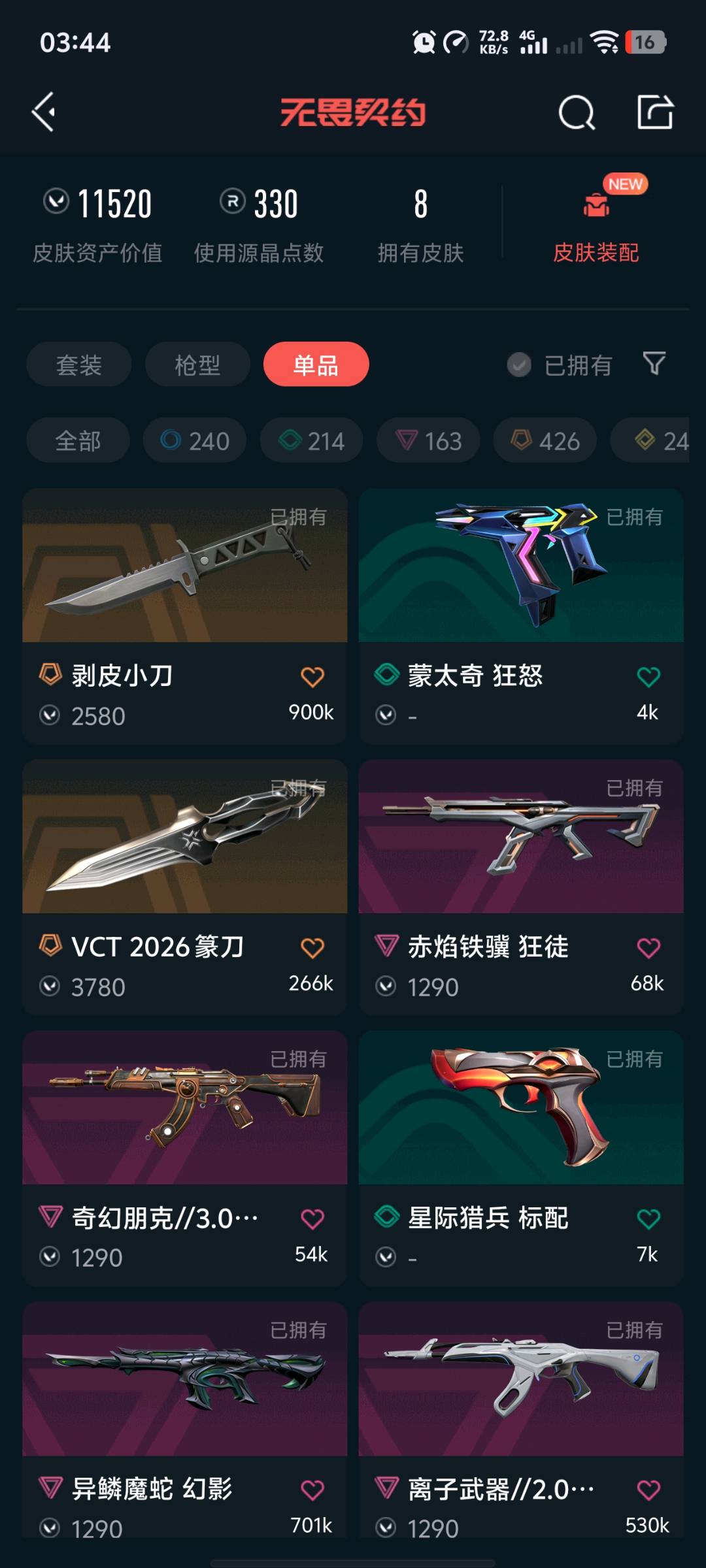Switch to the 套装 tab
The image size is (706, 1568).
[x=79, y=365]
